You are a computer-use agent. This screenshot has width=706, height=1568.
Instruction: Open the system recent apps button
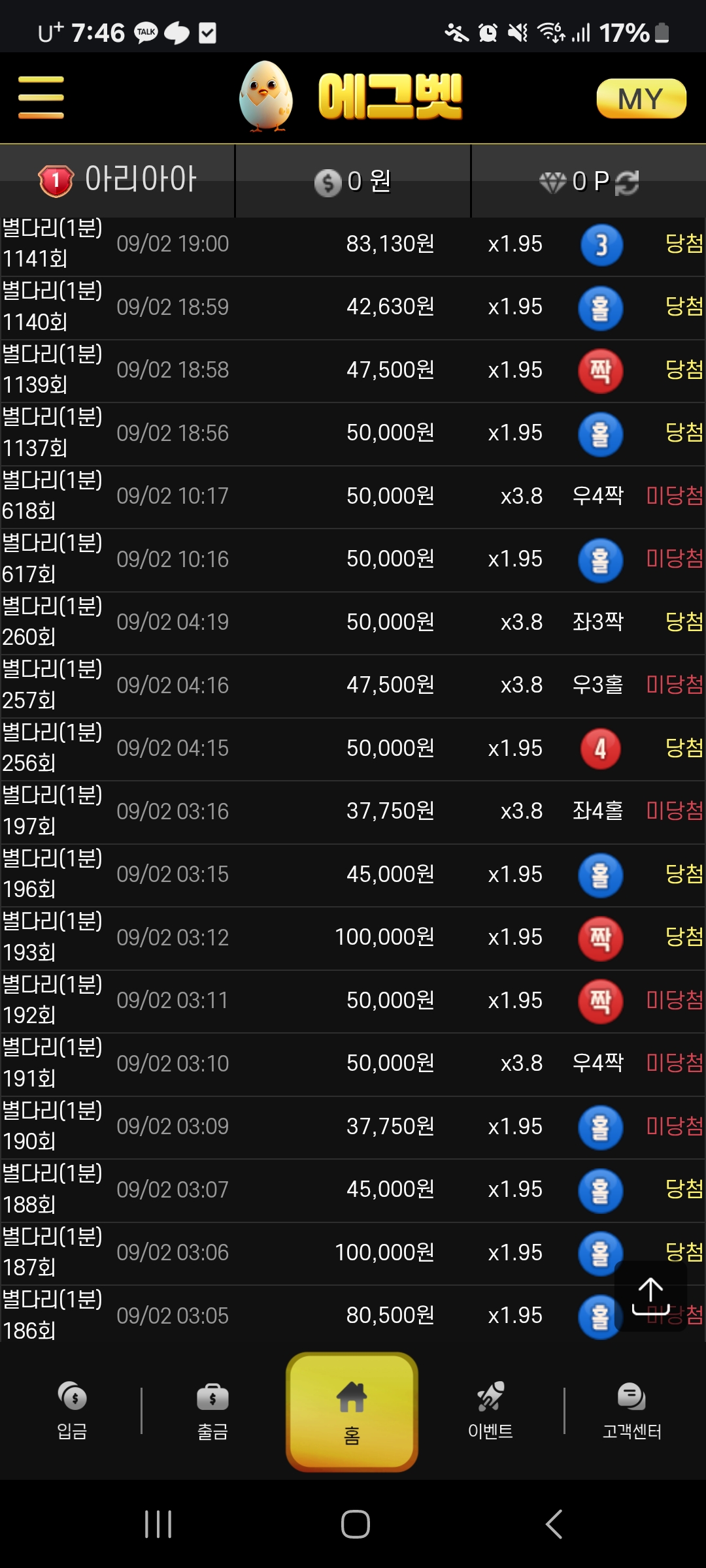point(158,1524)
